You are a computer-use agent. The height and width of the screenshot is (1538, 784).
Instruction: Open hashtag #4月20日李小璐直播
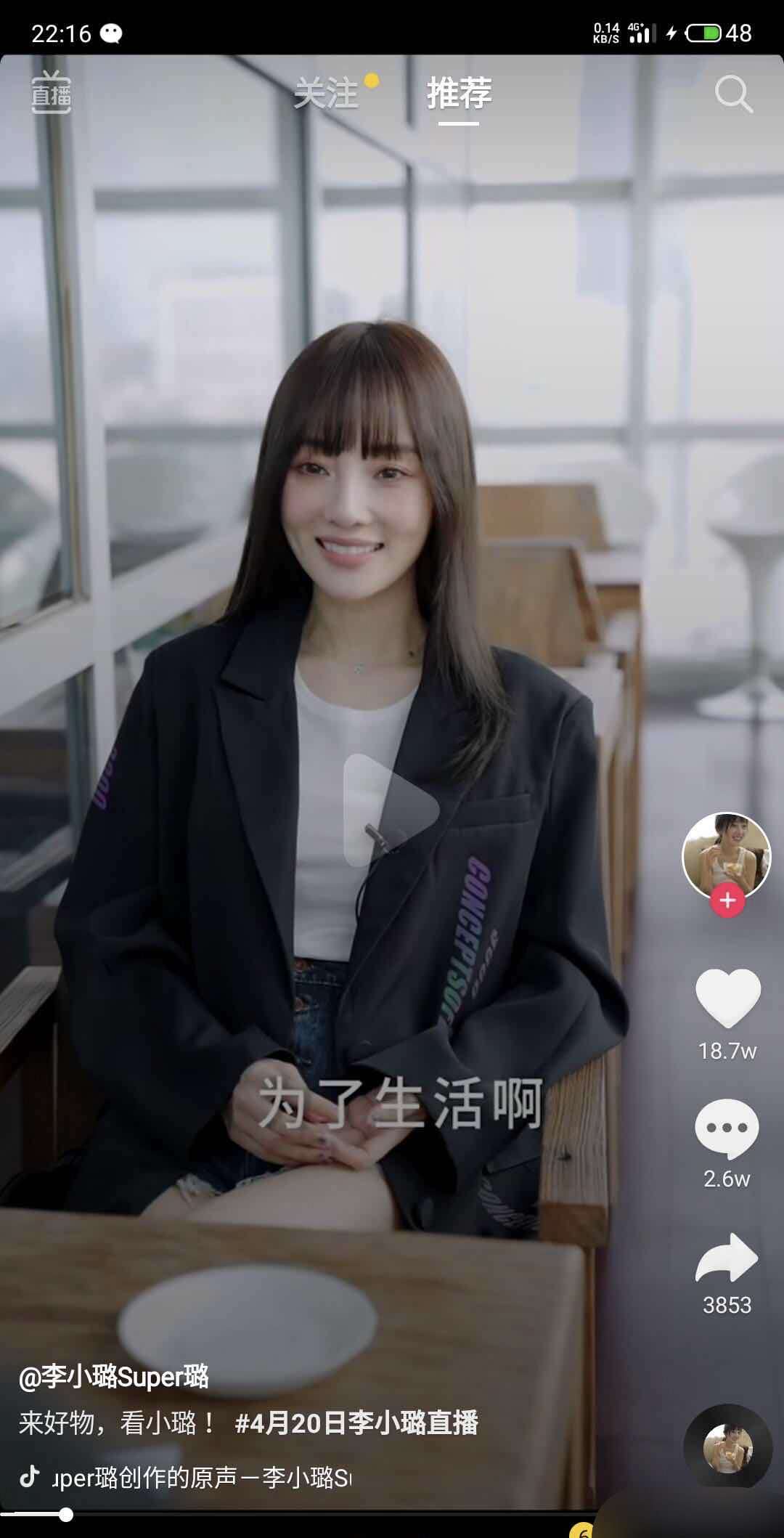[x=356, y=1423]
